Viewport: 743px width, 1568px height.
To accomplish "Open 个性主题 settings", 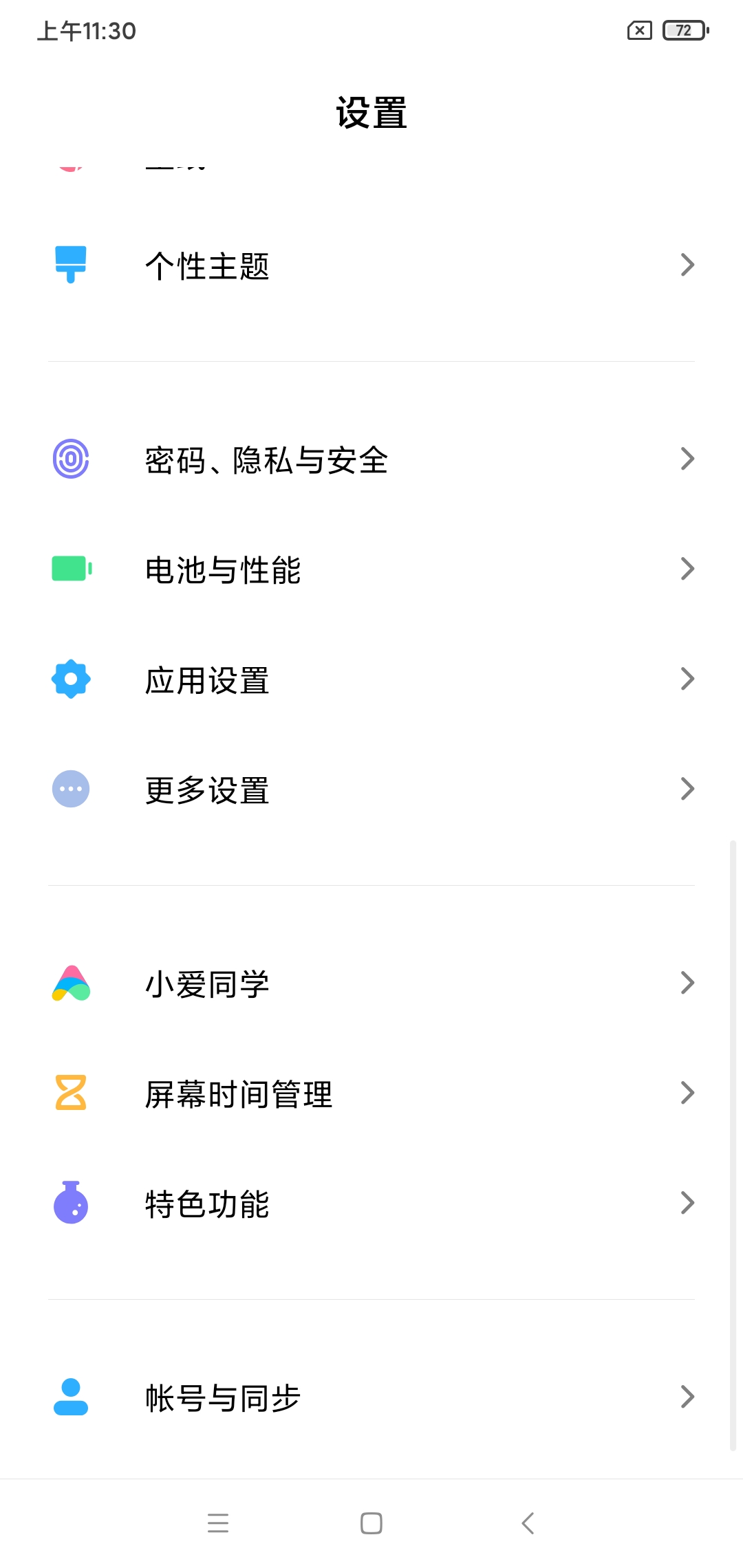I will tap(371, 265).
